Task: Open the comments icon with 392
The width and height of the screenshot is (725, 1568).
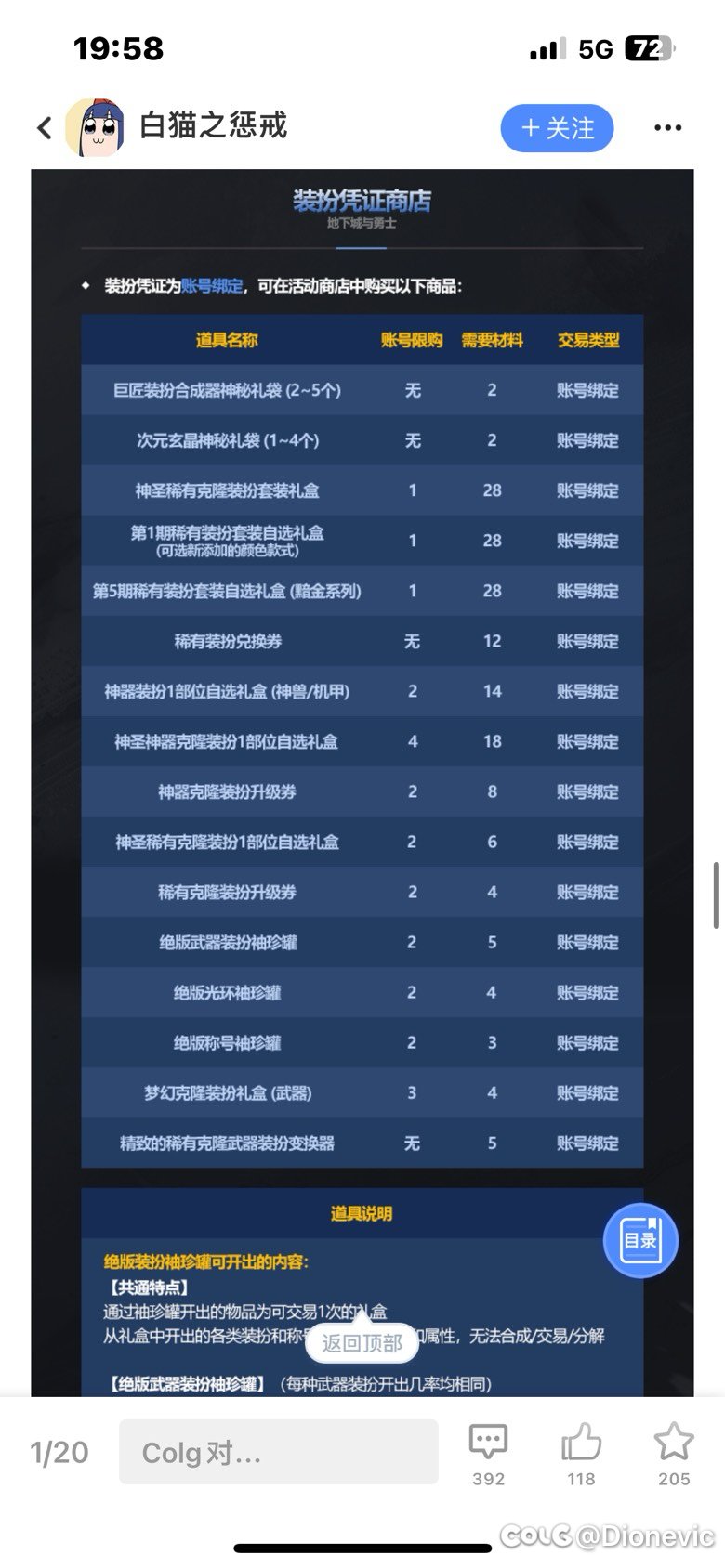Action: click(x=488, y=1443)
